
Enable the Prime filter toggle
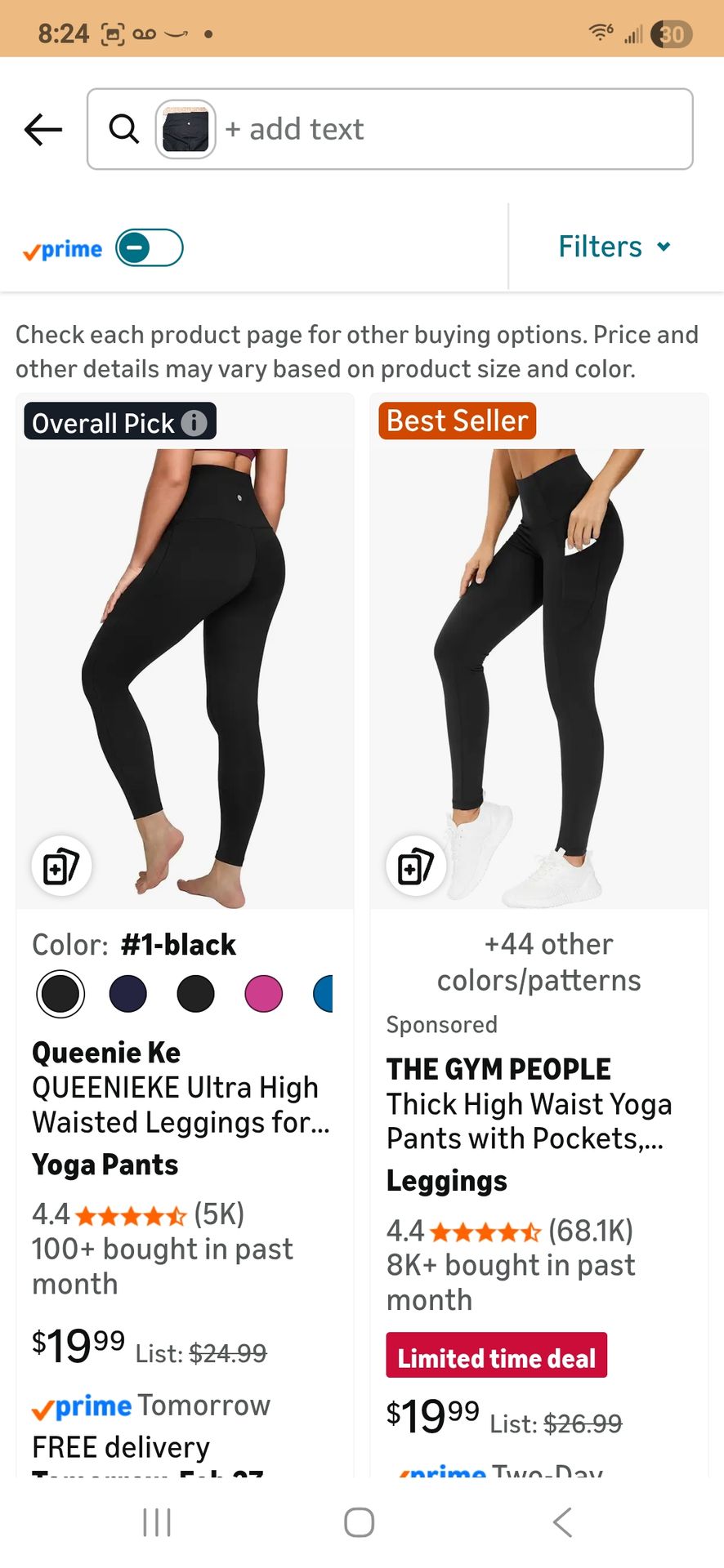(x=150, y=247)
